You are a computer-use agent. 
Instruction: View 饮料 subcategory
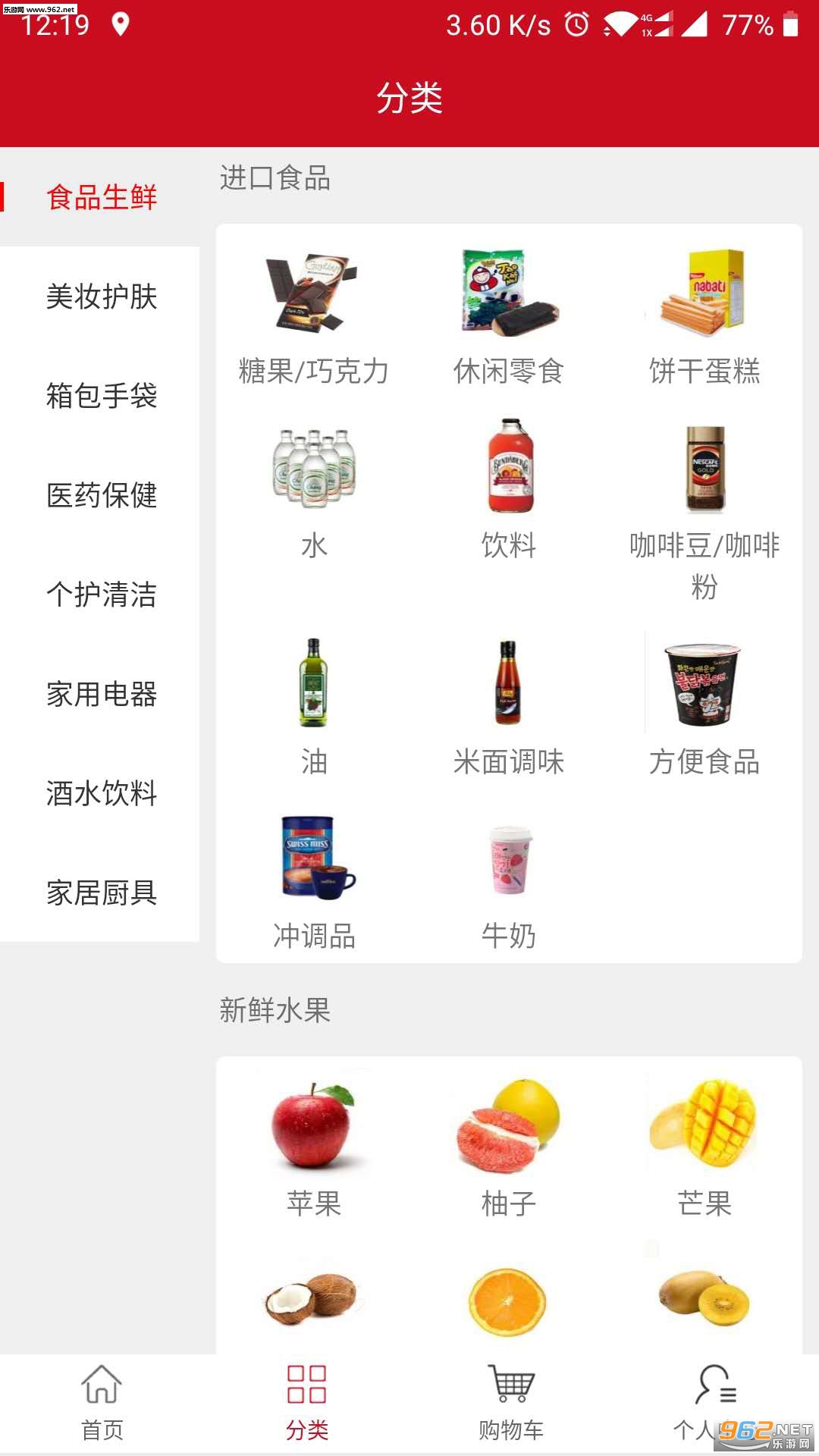pos(509,493)
